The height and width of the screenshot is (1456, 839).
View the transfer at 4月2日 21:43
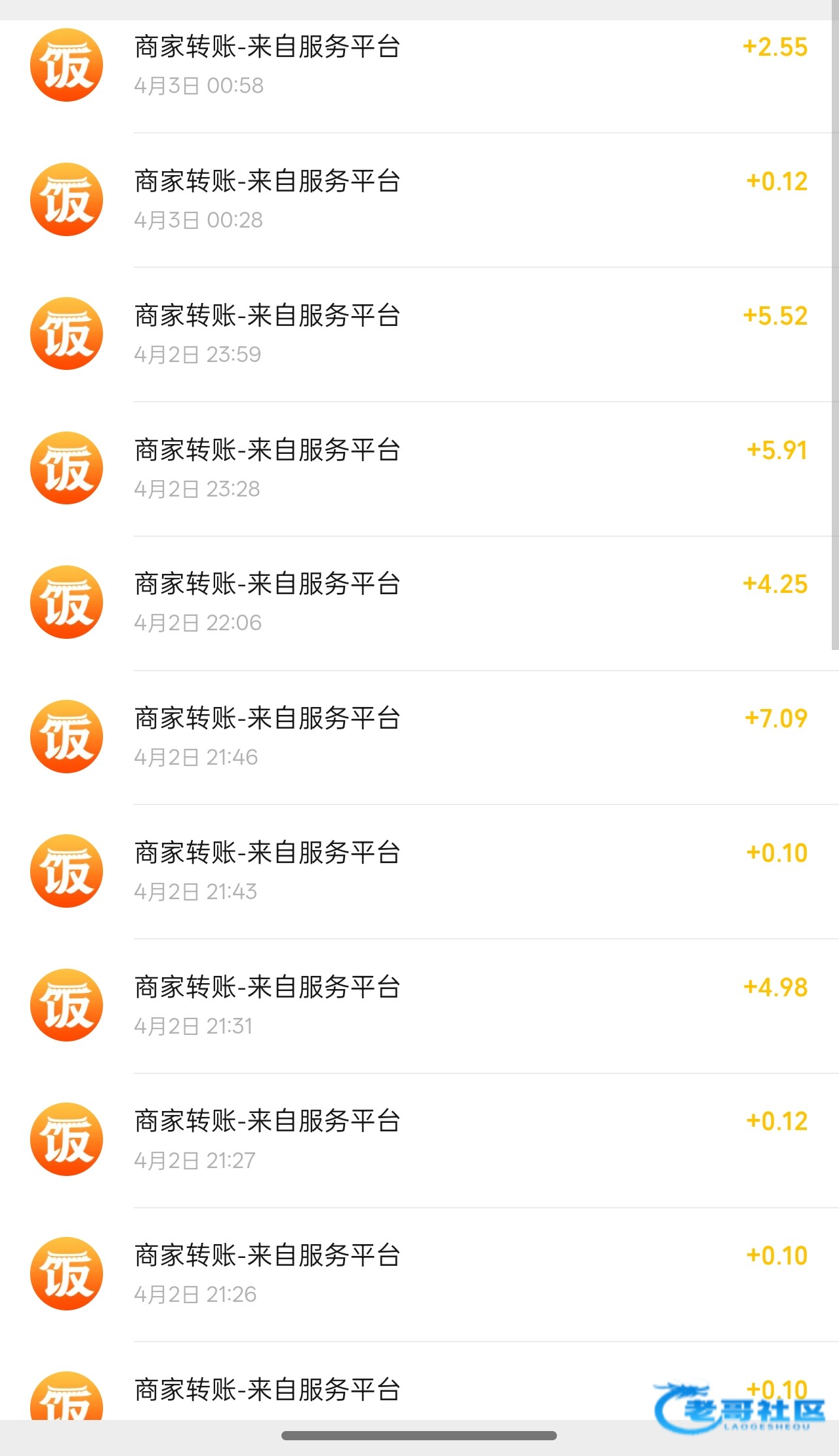click(x=420, y=872)
